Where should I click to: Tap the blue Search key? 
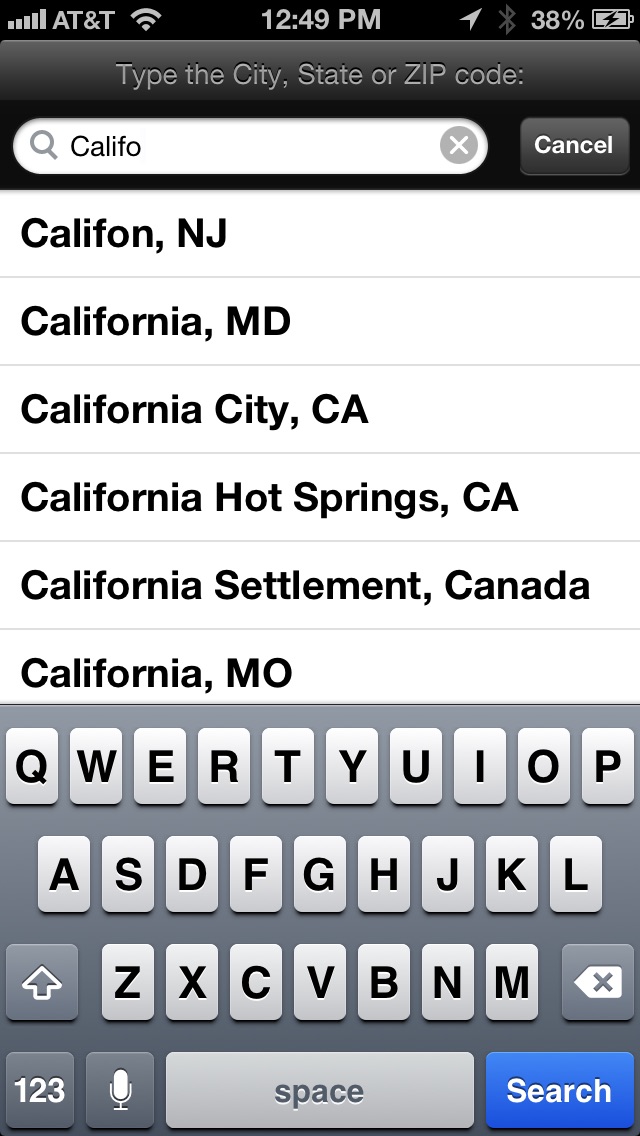[560, 1090]
